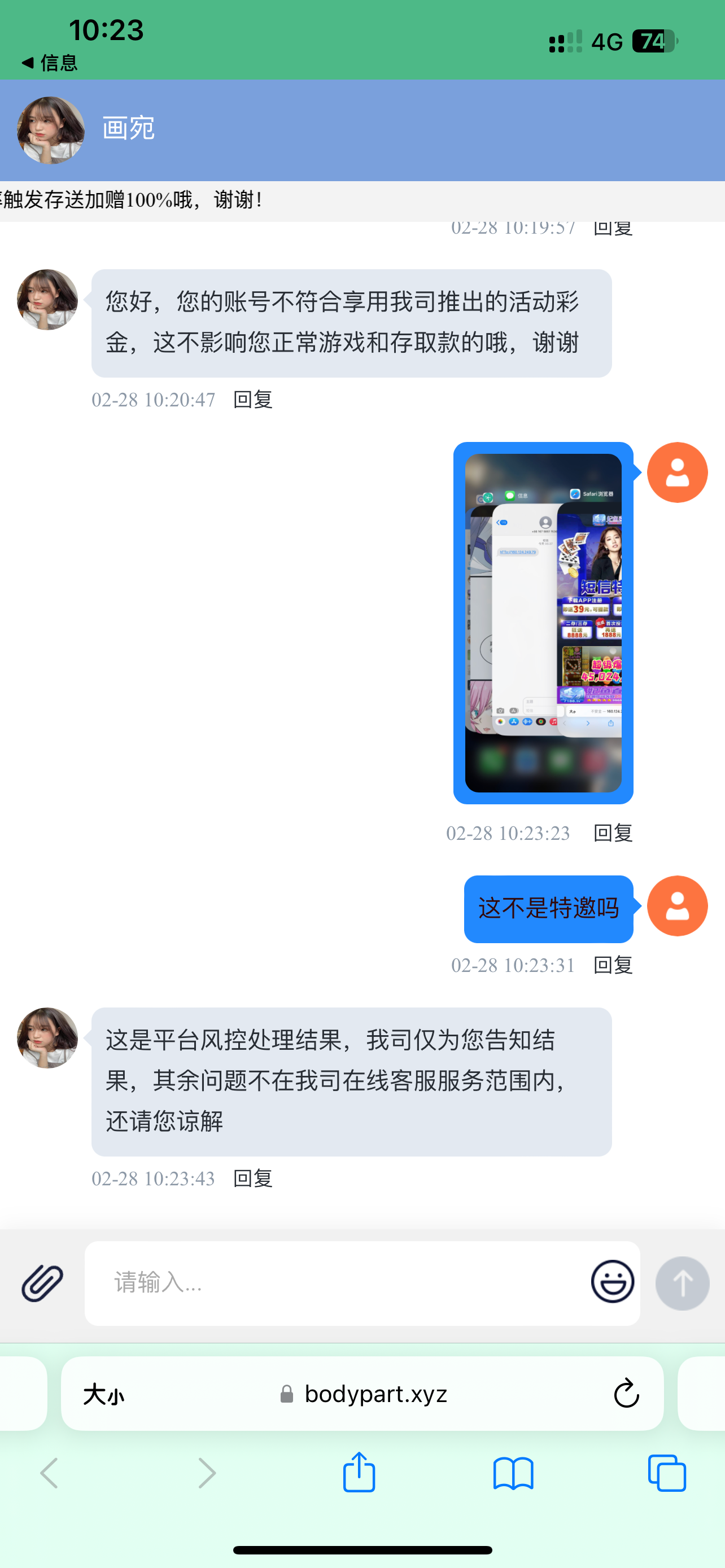This screenshot has height=1568, width=725.
Task: Focus the 请输入 message input field
Action: pyautogui.click(x=335, y=1282)
